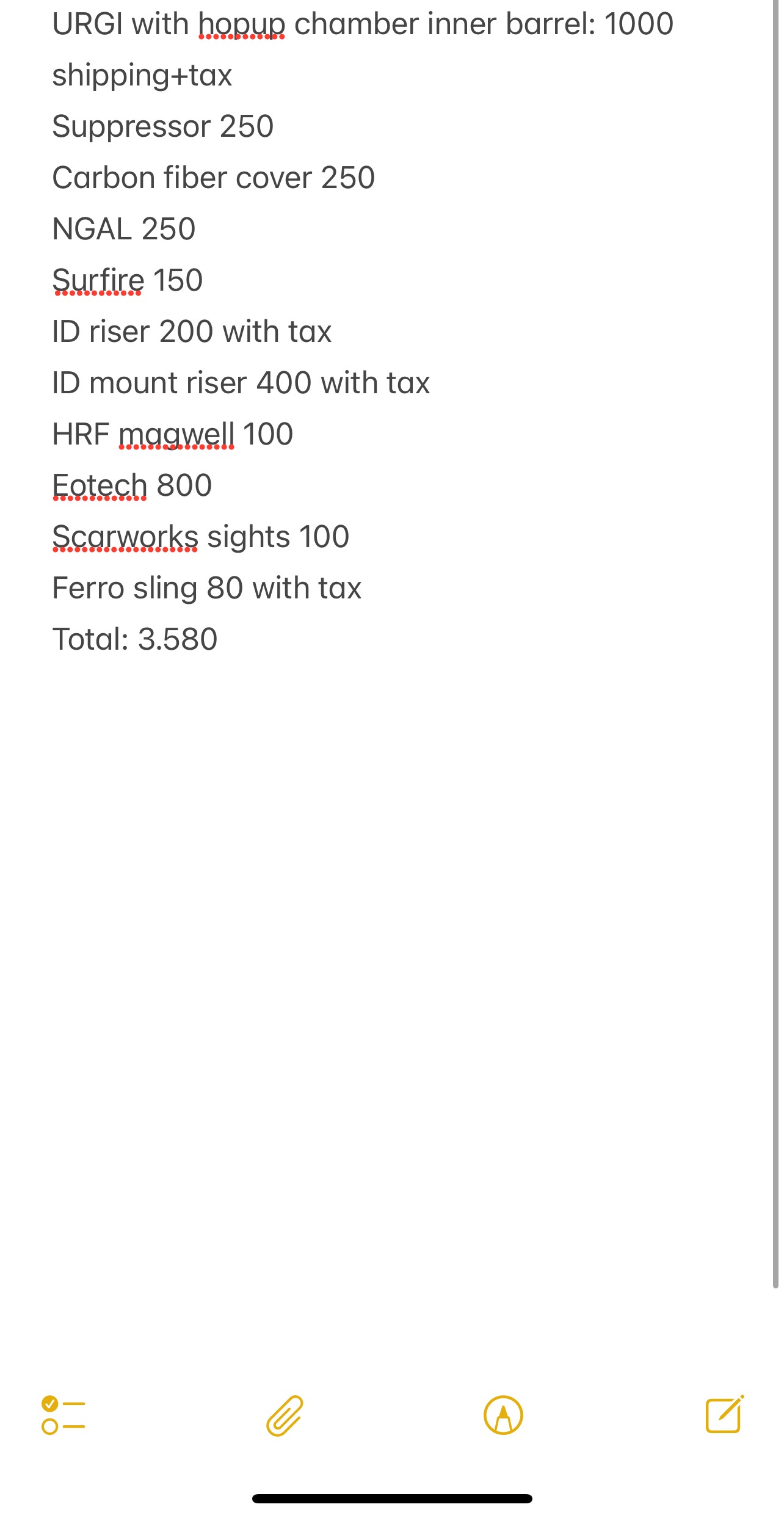Image resolution: width=784 pixels, height=1518 pixels.
Task: Place cursor in the note text after Total: 3.580
Action: 219,639
